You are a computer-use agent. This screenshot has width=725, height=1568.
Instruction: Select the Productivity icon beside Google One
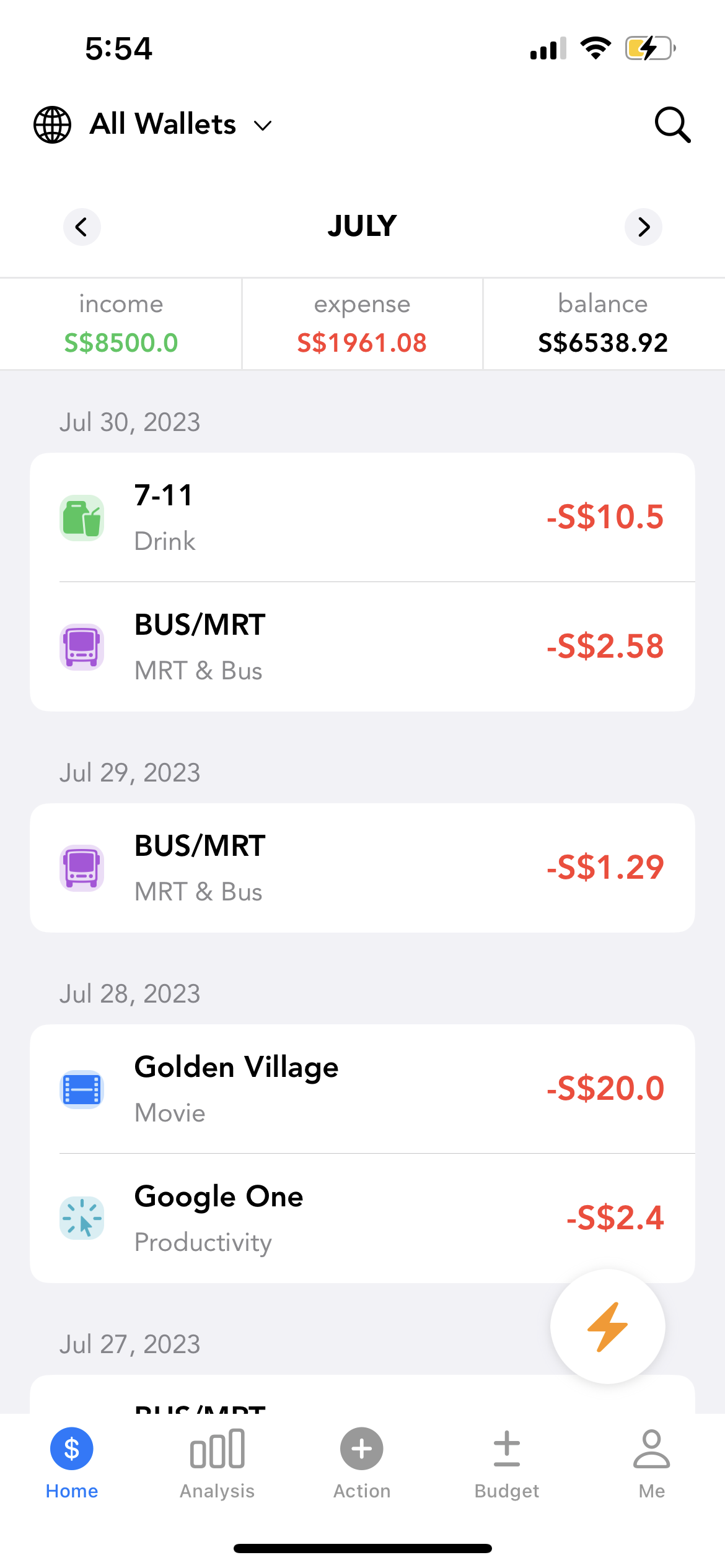82,1217
